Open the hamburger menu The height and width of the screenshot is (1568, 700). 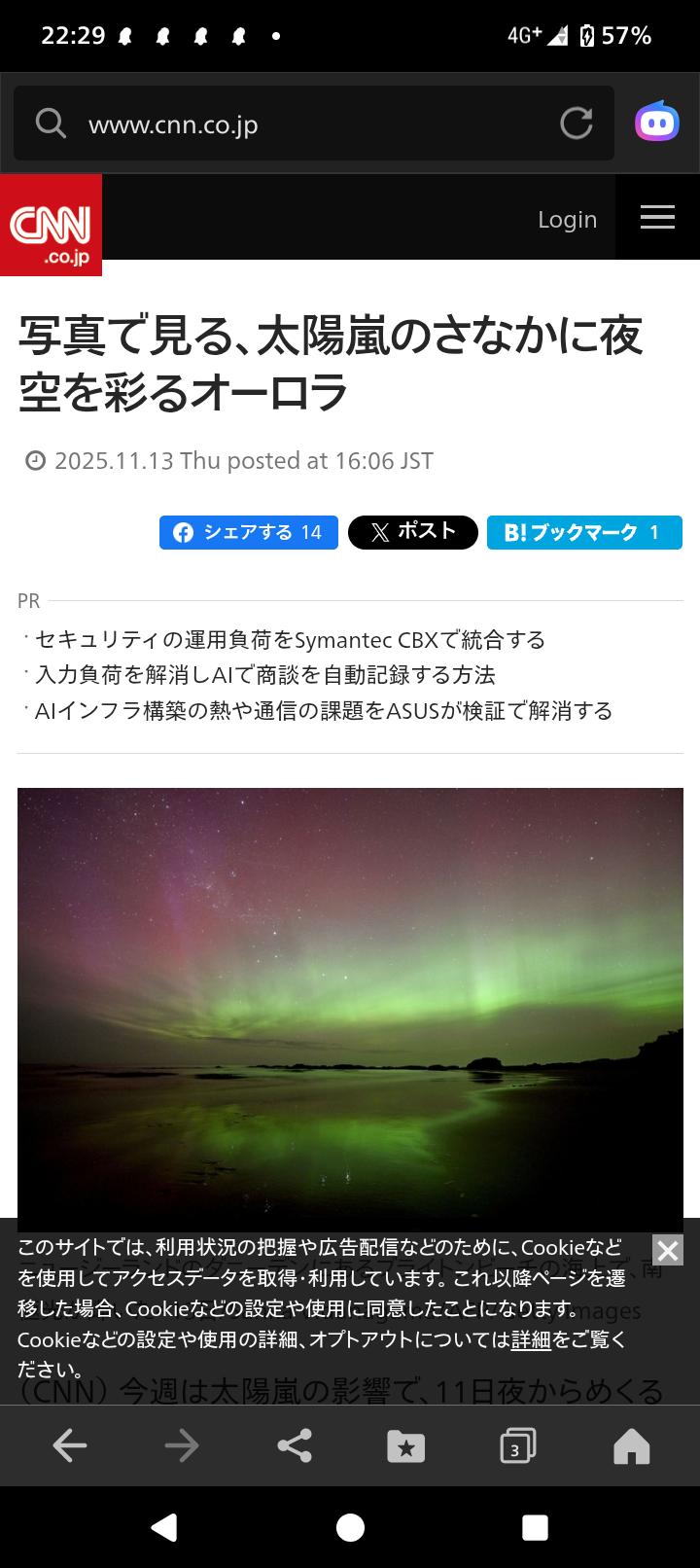657,217
